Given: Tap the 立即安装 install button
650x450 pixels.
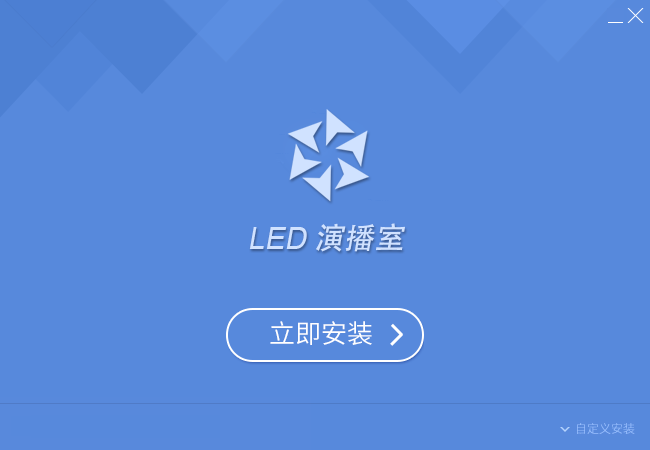Looking at the screenshot, I should [x=324, y=334].
